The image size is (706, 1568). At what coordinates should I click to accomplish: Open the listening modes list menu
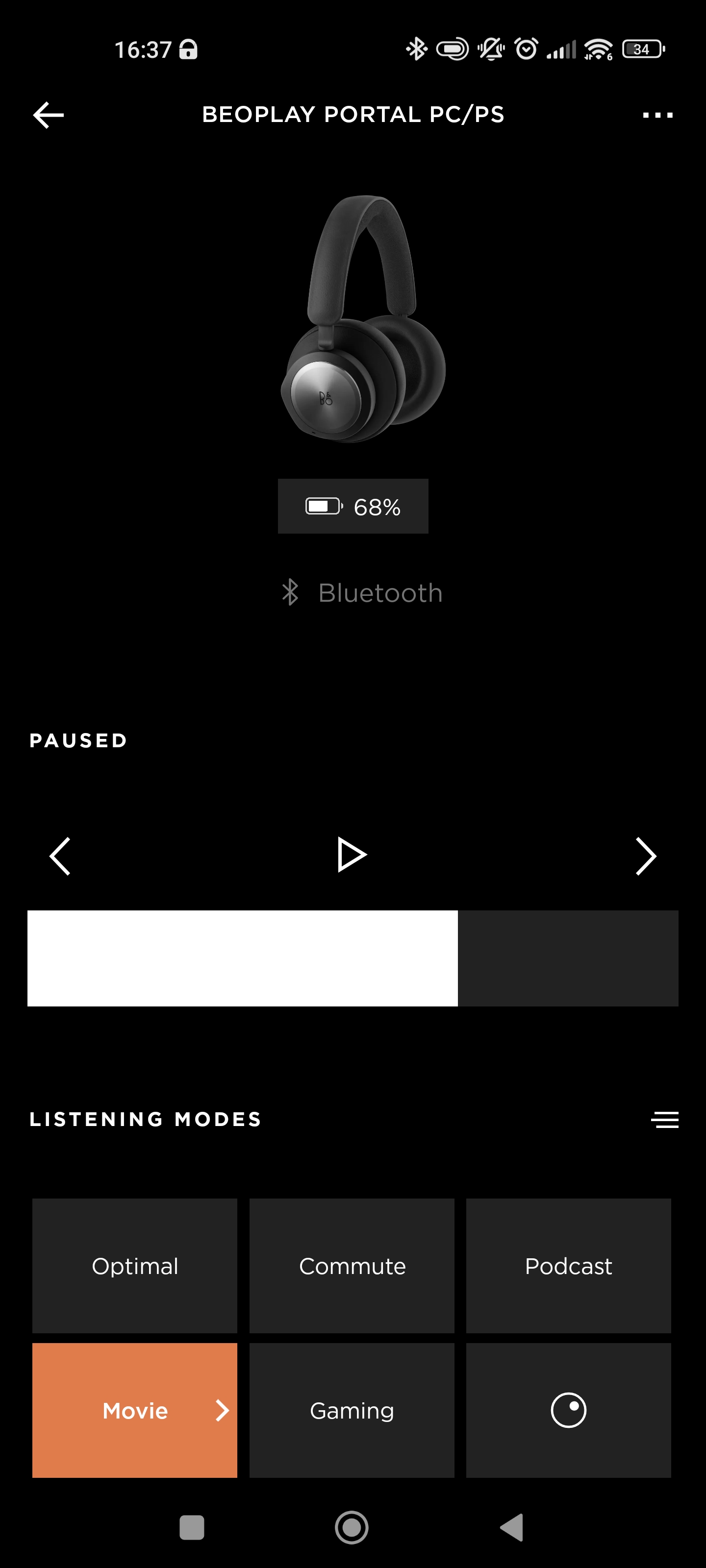[x=664, y=1119]
